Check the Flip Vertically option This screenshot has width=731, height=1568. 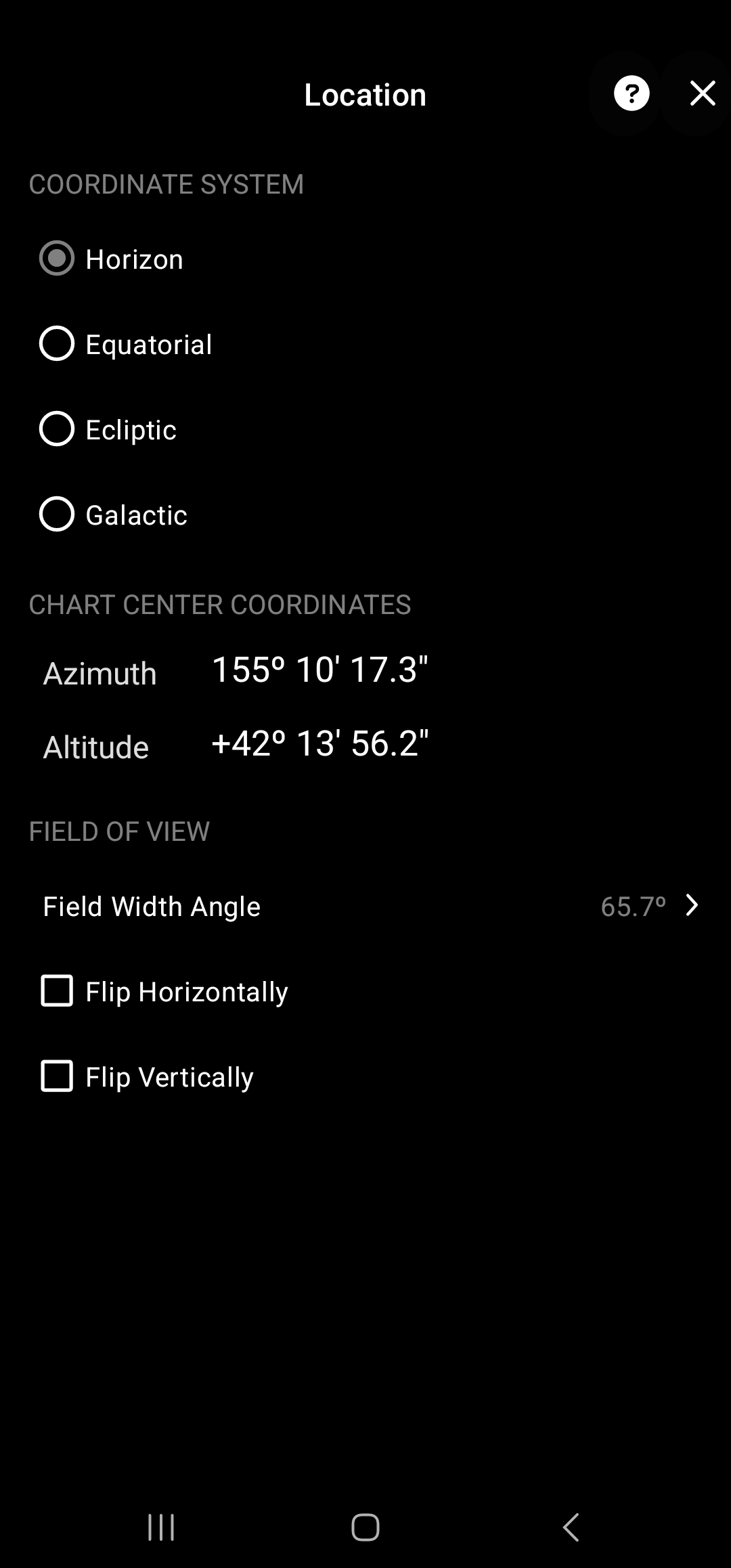pyautogui.click(x=57, y=1076)
